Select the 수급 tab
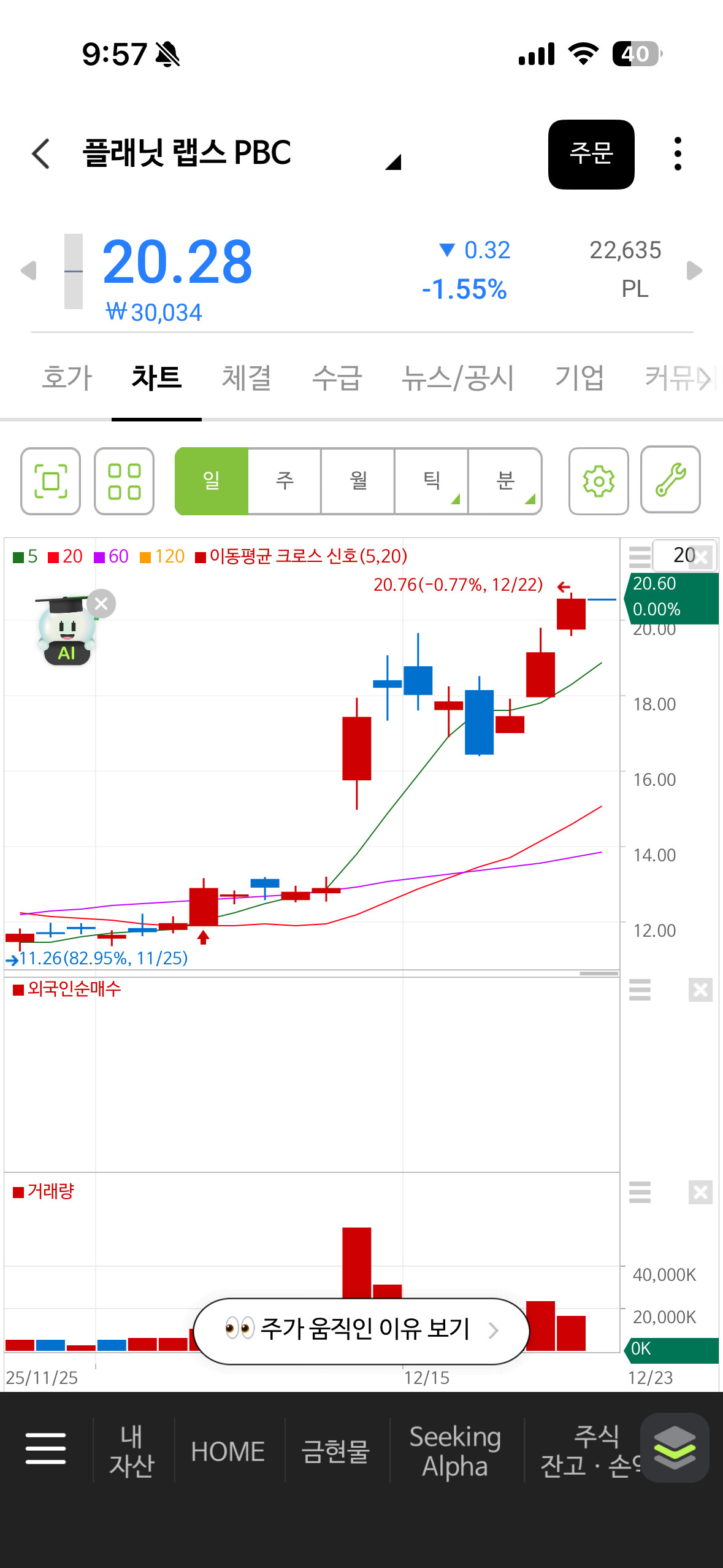This screenshot has height=1568, width=723. click(337, 377)
